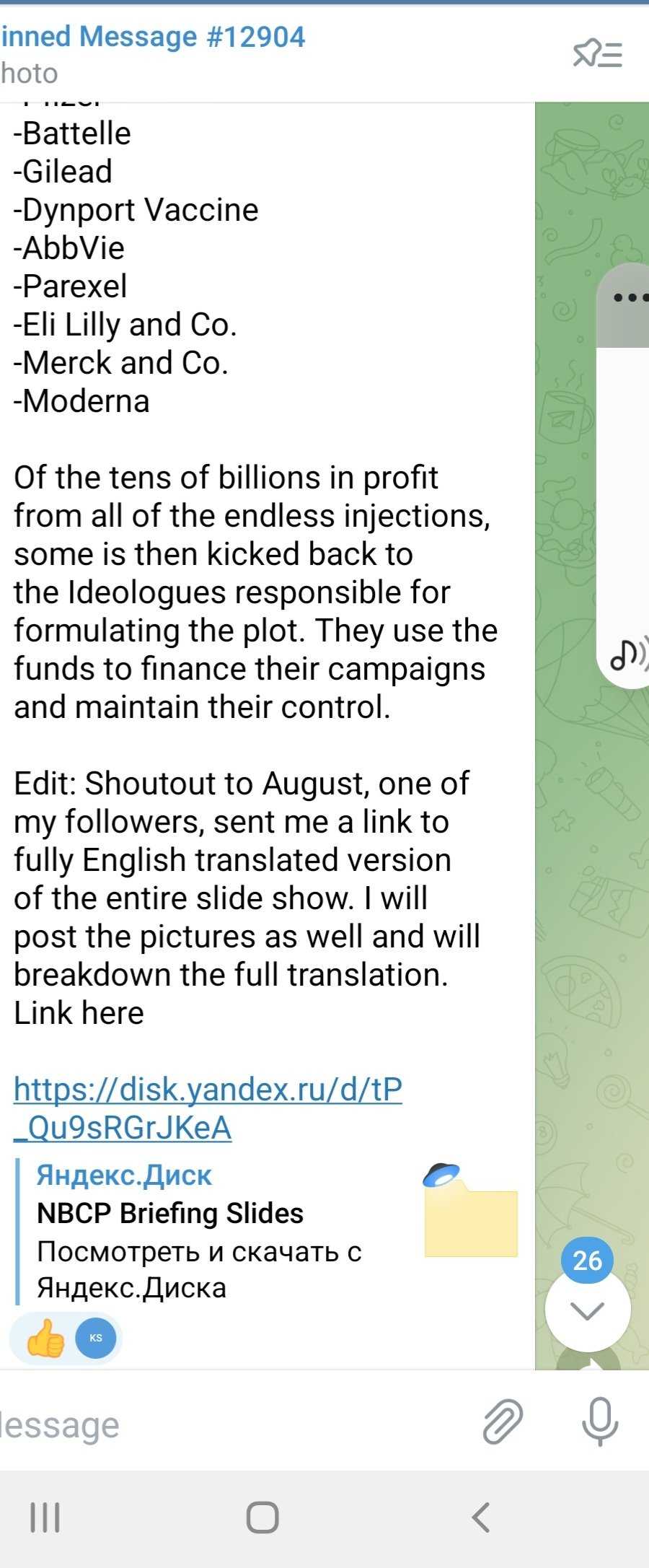Record a voice message with microphone

599,1421
